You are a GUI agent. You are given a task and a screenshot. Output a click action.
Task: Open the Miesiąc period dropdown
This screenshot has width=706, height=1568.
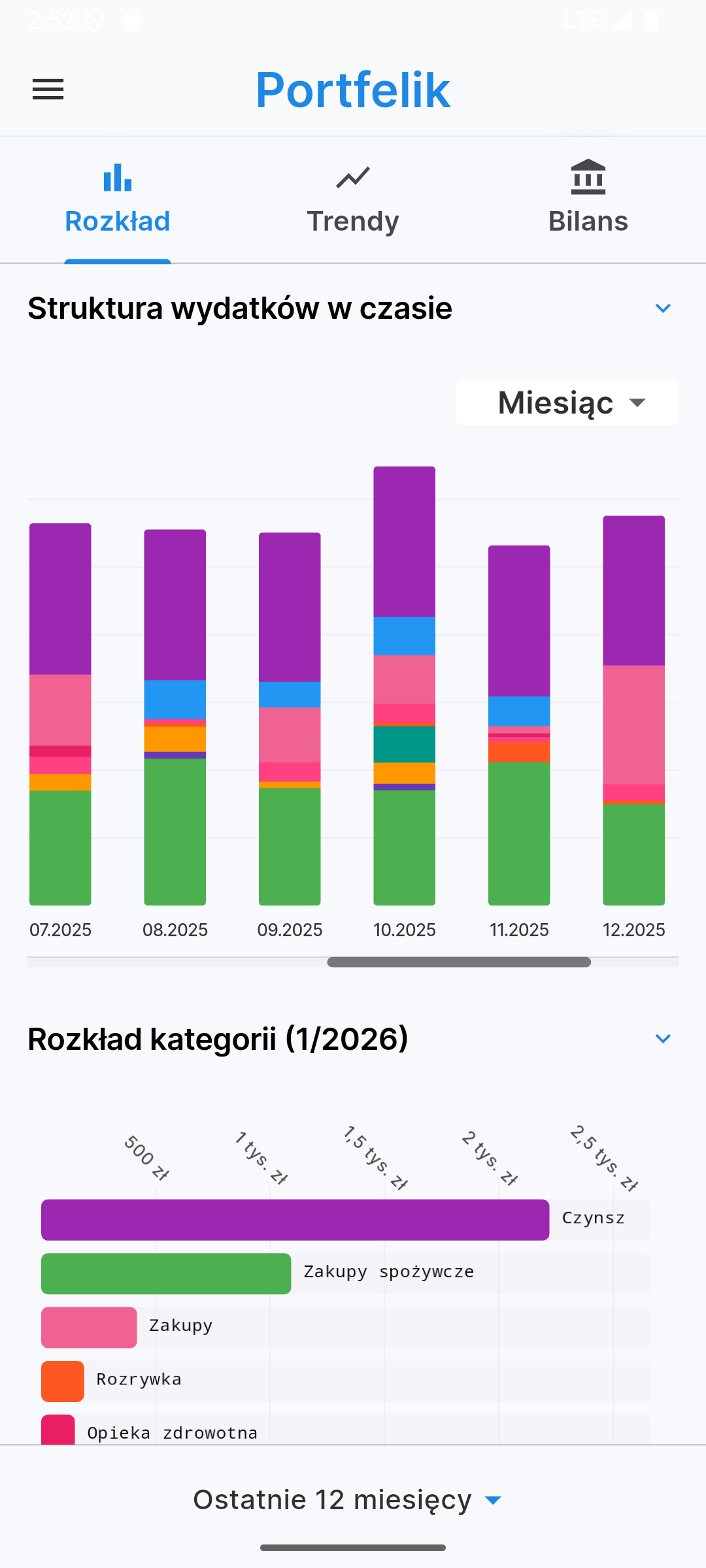click(x=567, y=402)
